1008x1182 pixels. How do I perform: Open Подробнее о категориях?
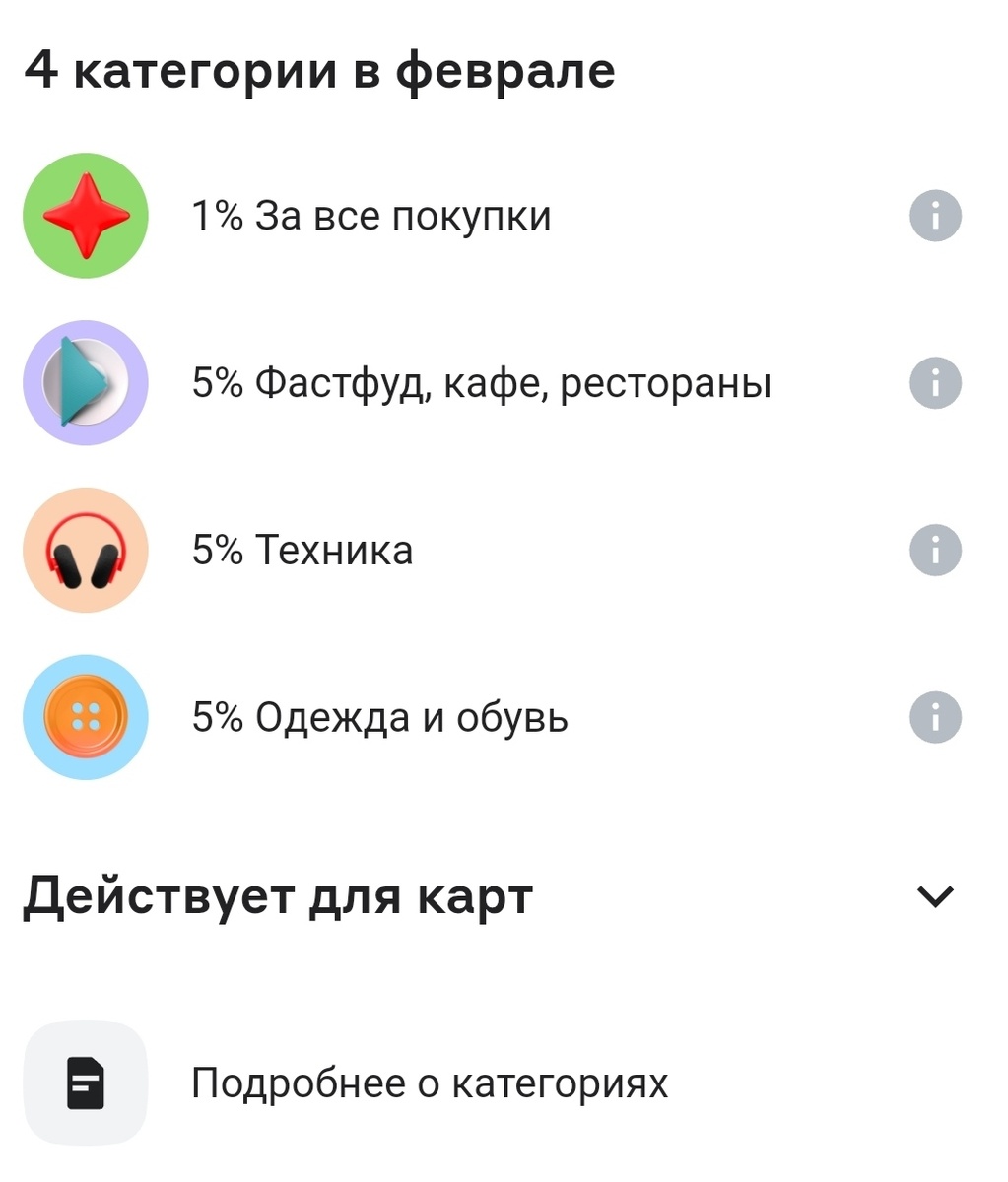[x=429, y=1082]
